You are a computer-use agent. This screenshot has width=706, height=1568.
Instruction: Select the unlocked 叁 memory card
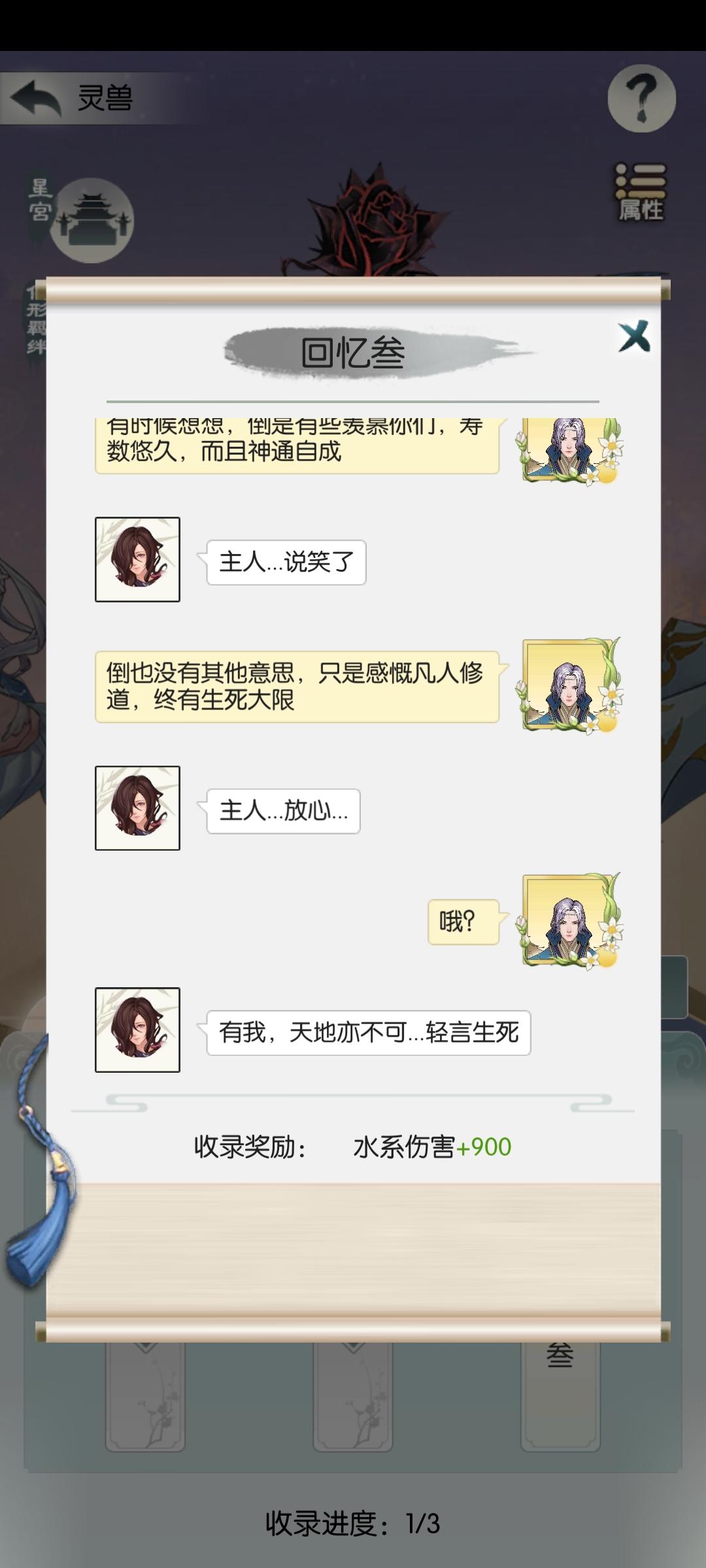click(561, 1395)
